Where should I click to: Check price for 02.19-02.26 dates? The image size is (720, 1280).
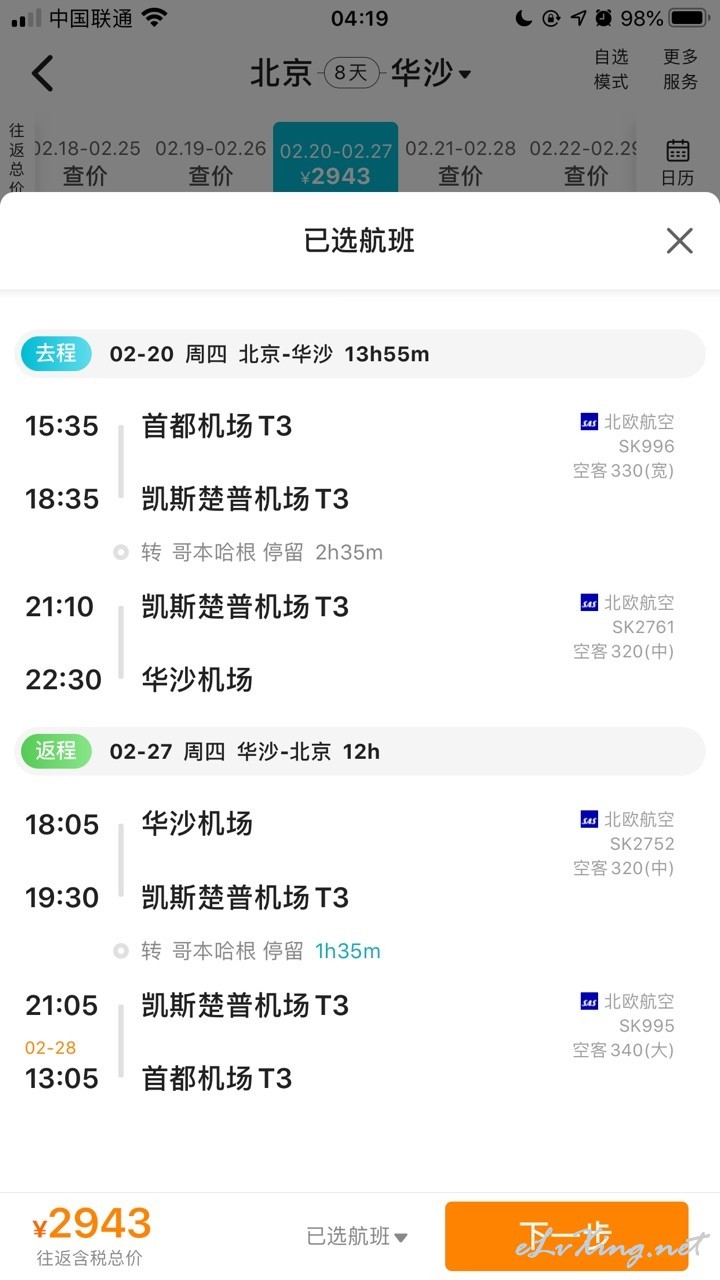pos(211,162)
